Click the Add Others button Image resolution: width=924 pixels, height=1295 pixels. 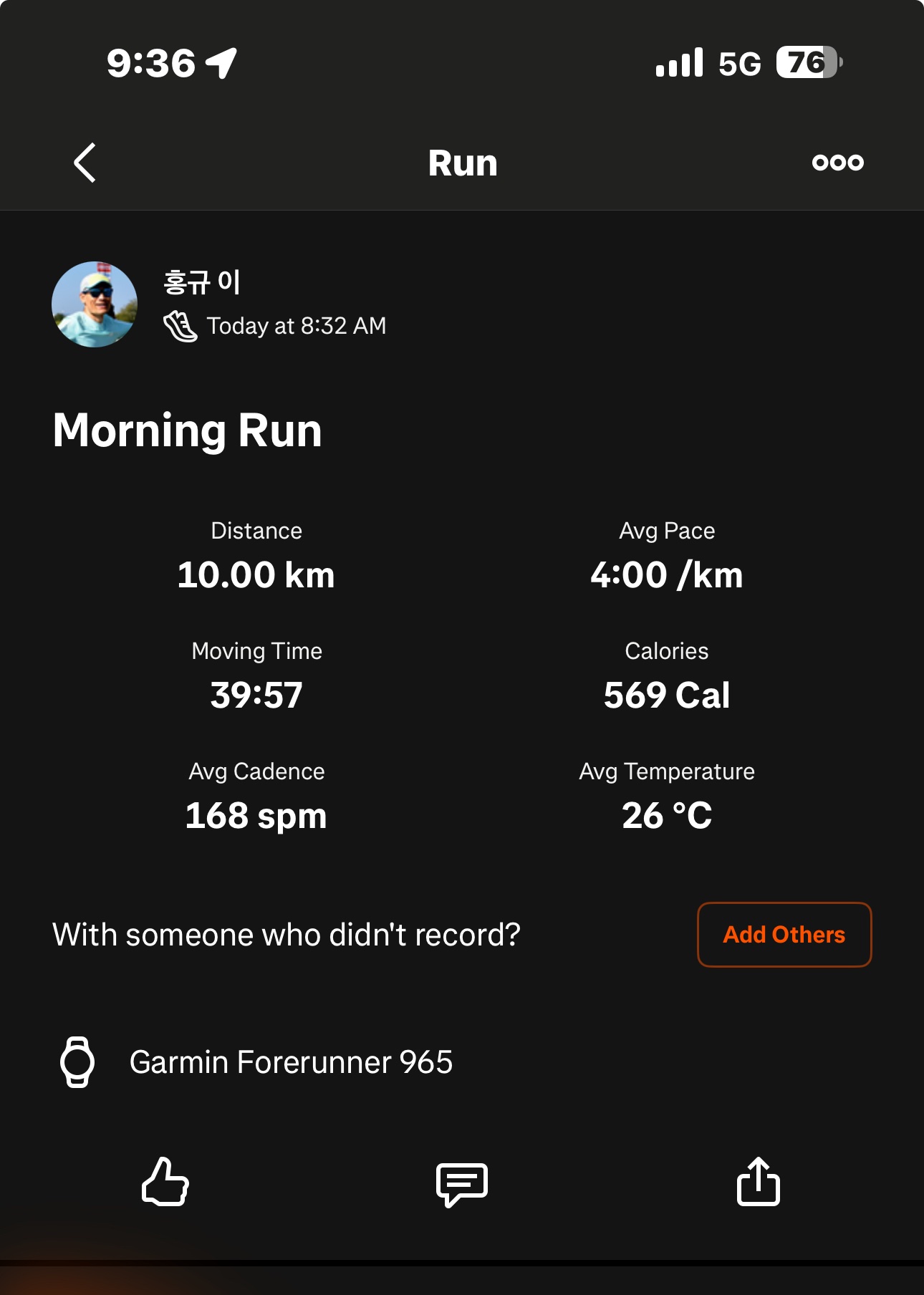pos(784,935)
